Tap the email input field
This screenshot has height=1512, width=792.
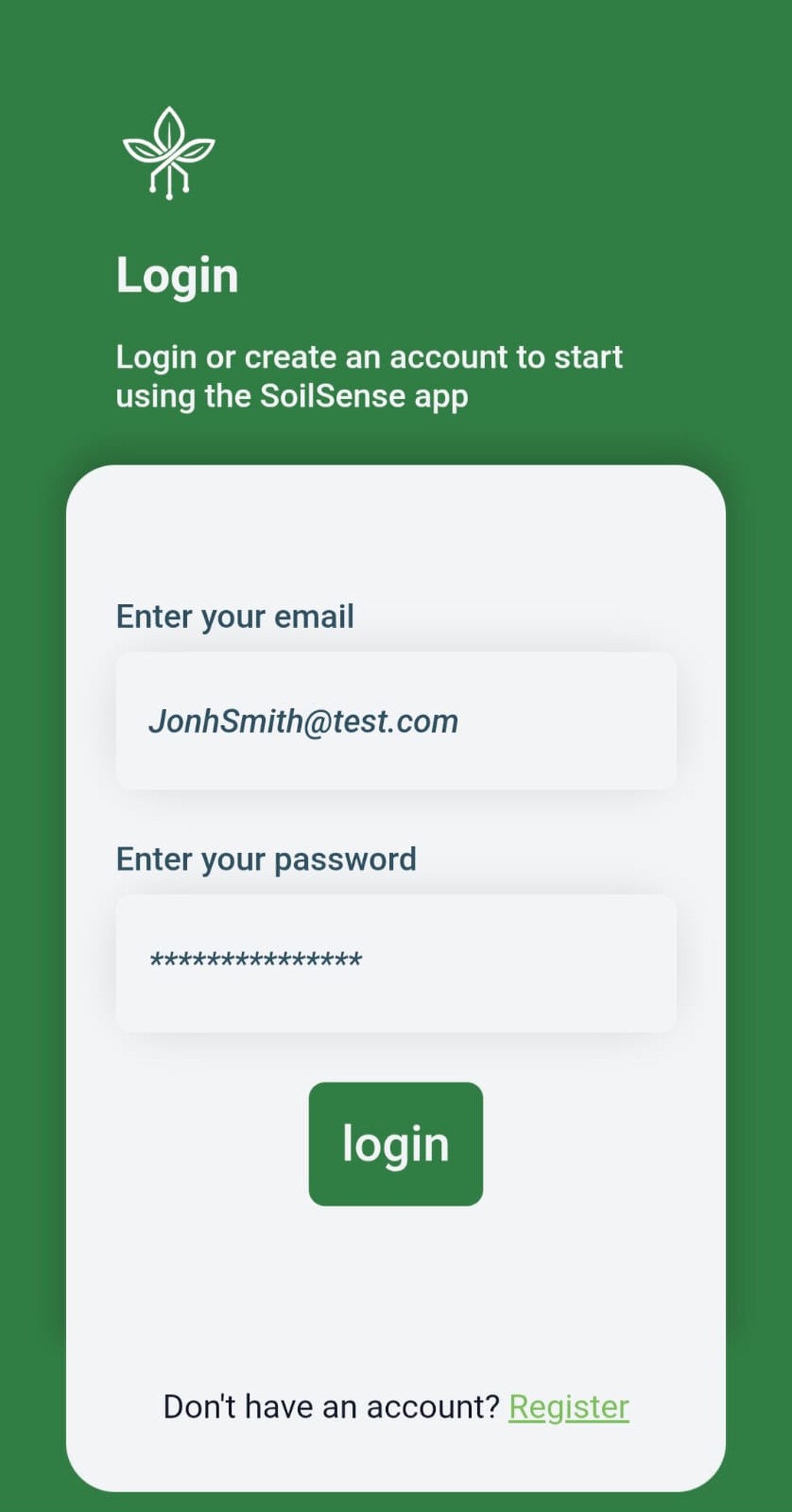click(396, 721)
